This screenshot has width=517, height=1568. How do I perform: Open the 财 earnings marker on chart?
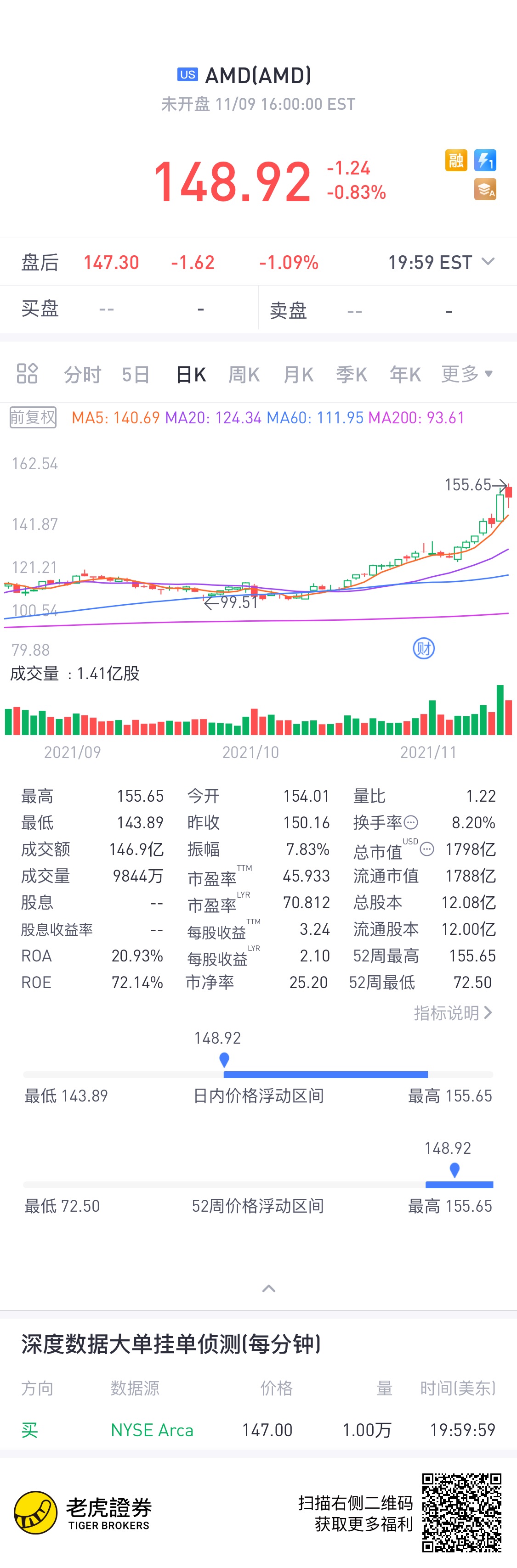click(424, 648)
